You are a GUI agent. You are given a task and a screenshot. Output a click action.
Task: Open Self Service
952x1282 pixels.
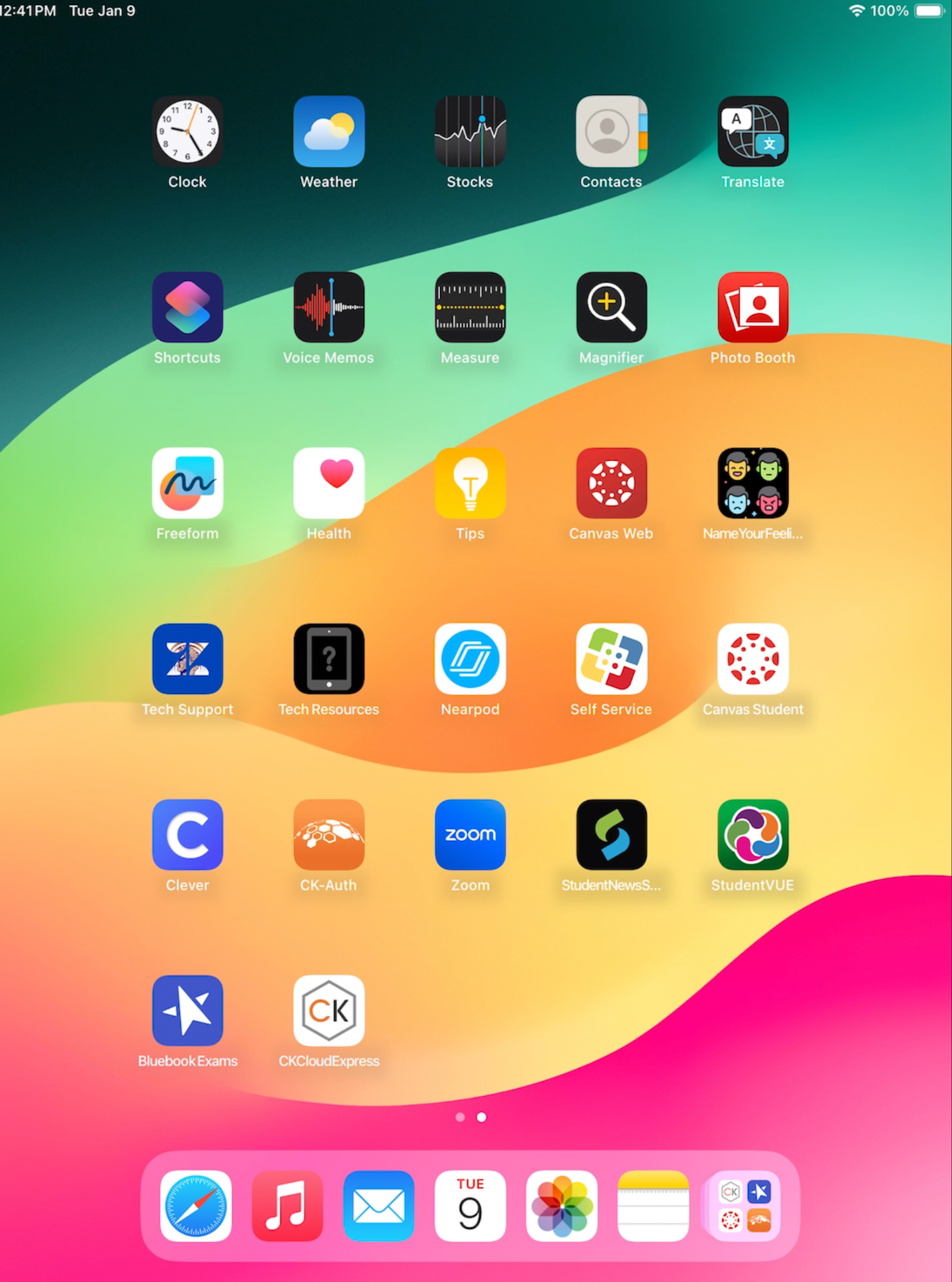click(611, 659)
